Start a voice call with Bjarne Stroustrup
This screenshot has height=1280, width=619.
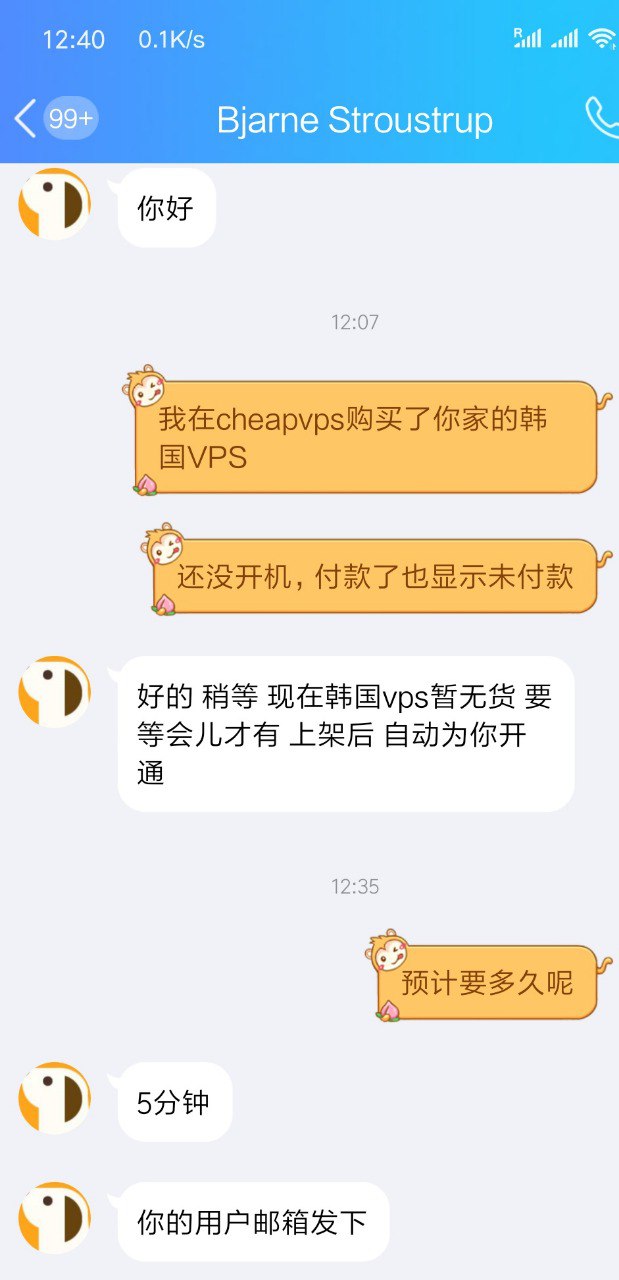pos(601,118)
